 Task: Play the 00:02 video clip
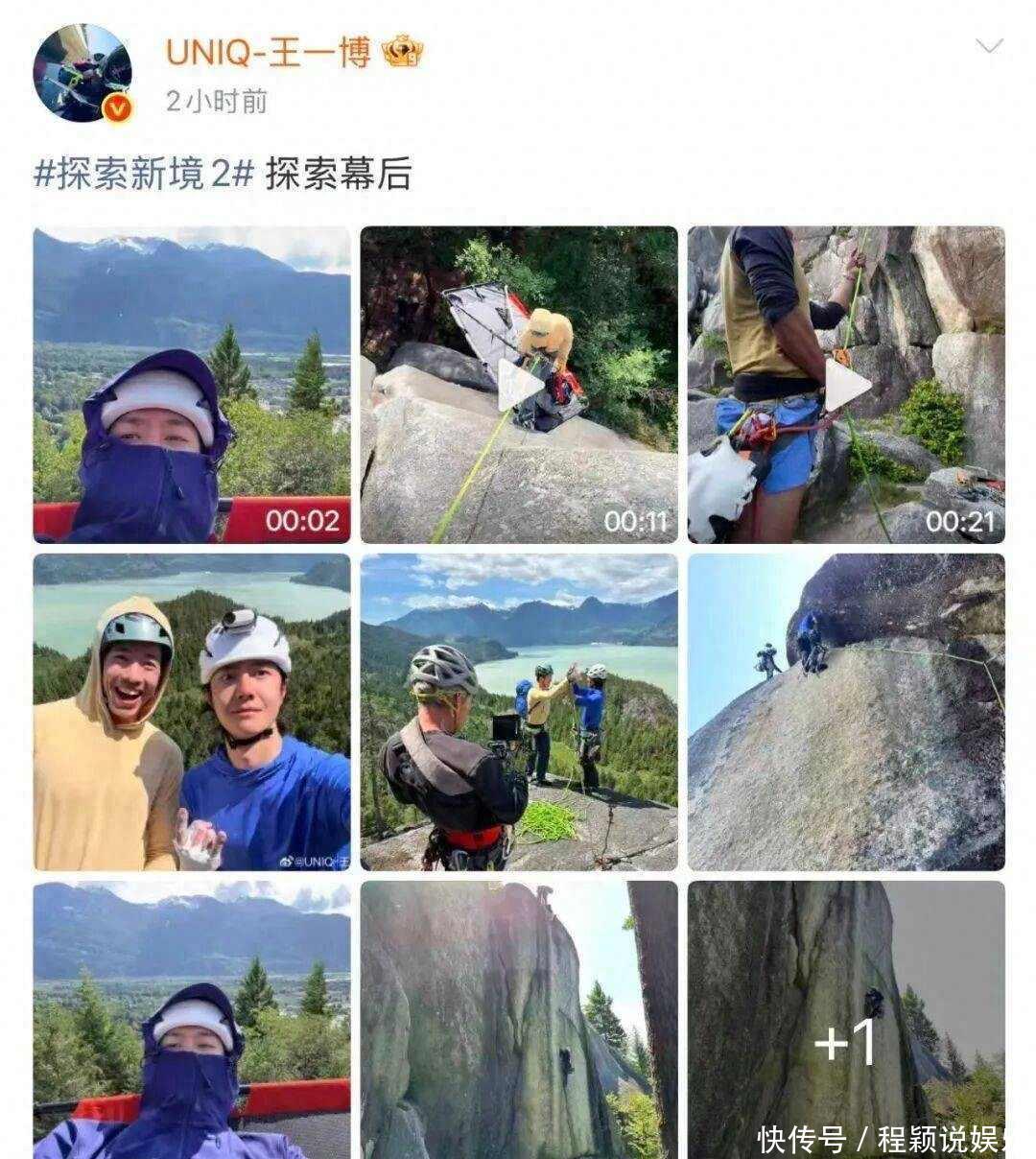(192, 385)
